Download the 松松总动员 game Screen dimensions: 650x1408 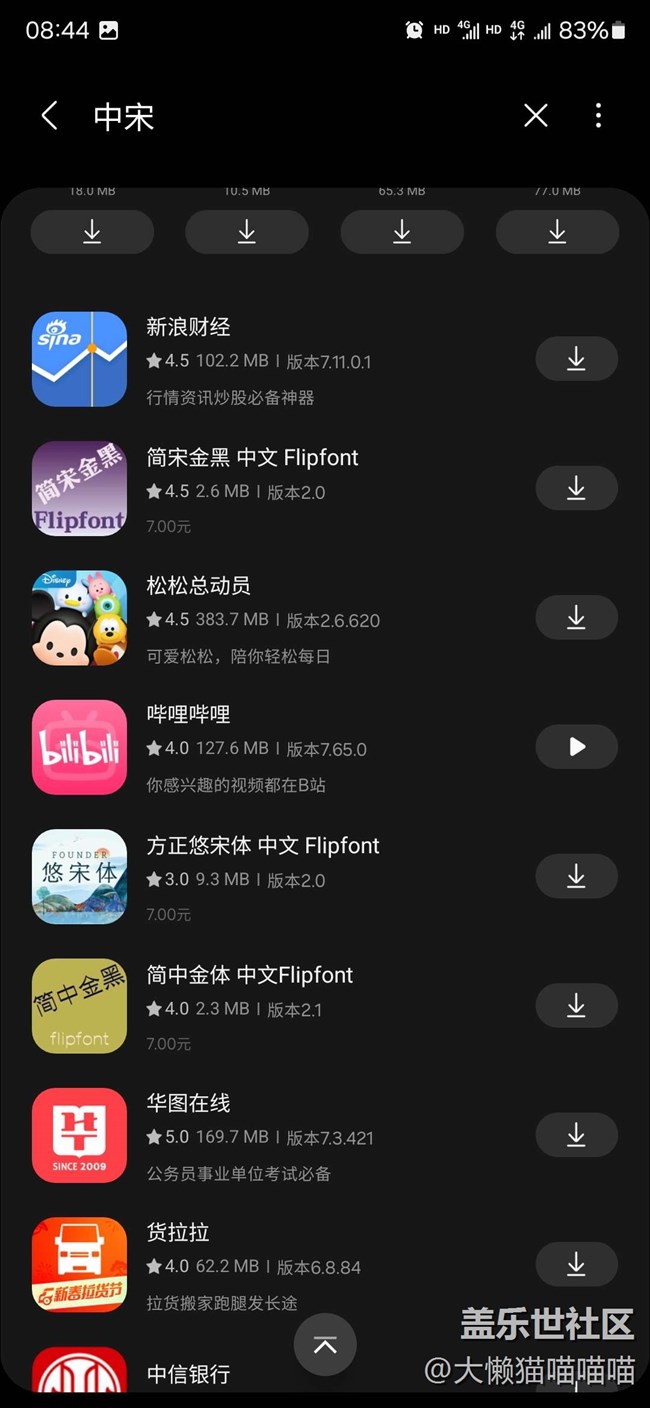pyautogui.click(x=576, y=618)
